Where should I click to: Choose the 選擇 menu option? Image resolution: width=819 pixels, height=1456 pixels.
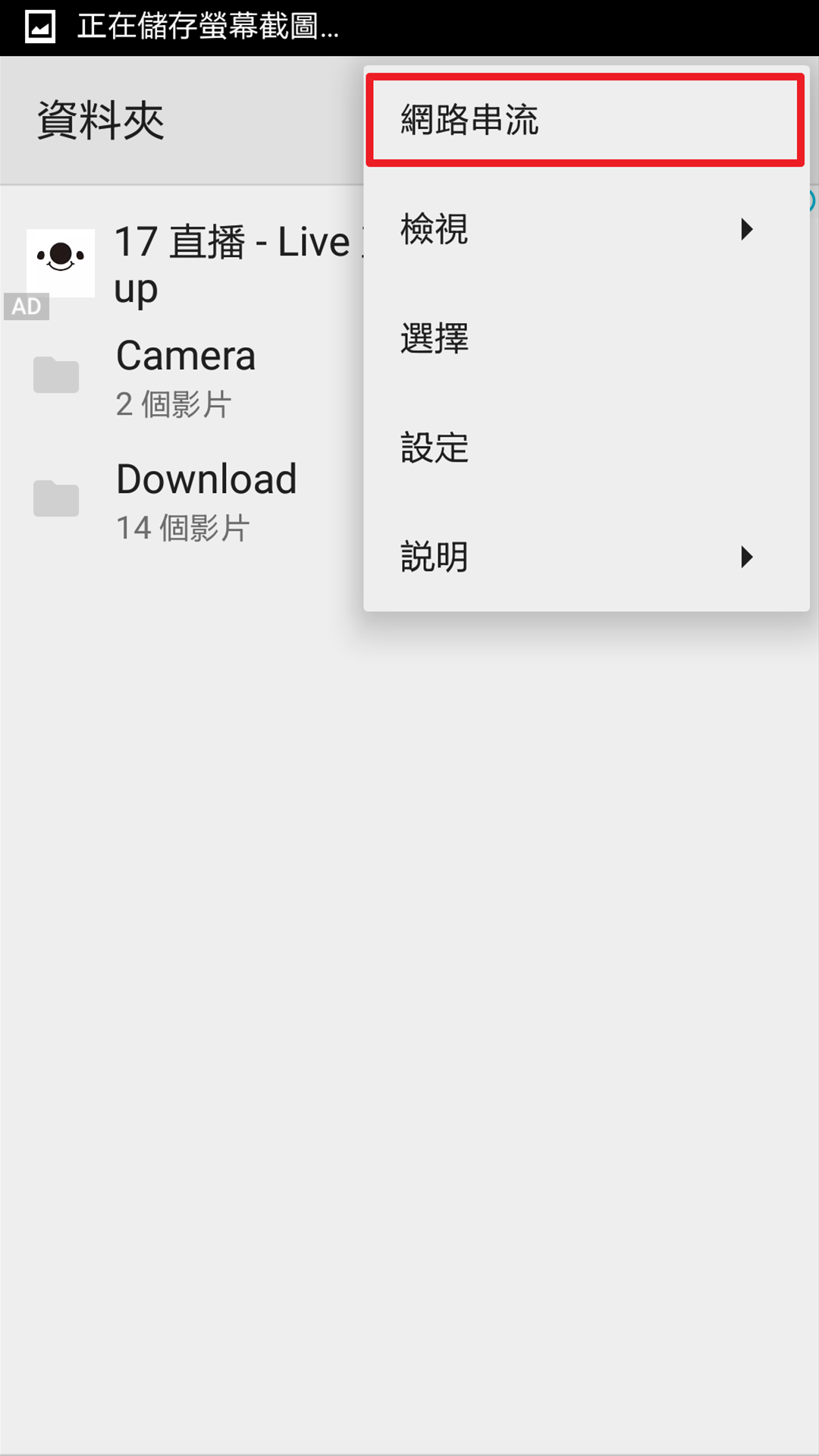pyautogui.click(x=584, y=338)
